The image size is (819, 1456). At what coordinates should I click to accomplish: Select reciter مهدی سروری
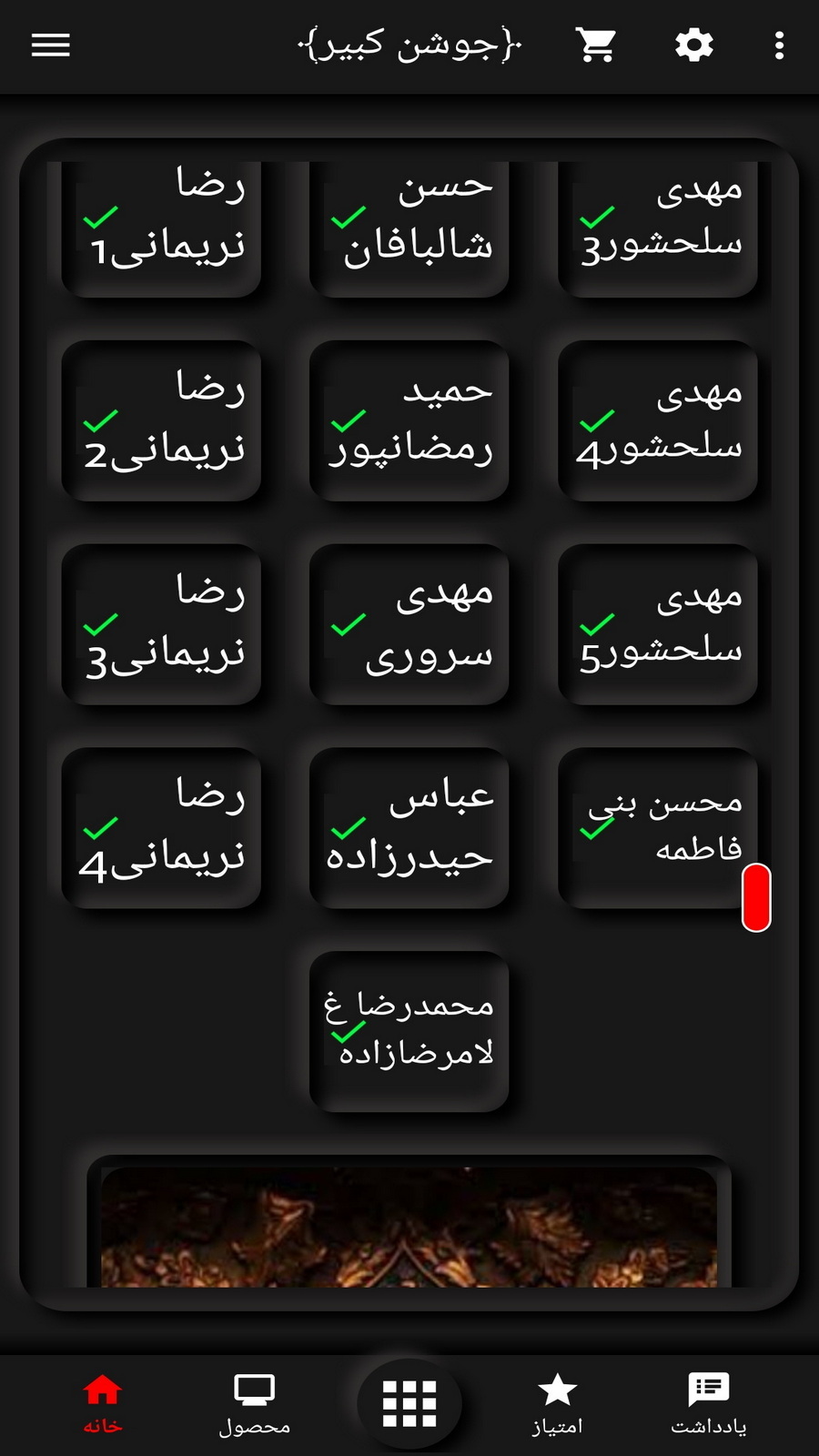coord(409,625)
